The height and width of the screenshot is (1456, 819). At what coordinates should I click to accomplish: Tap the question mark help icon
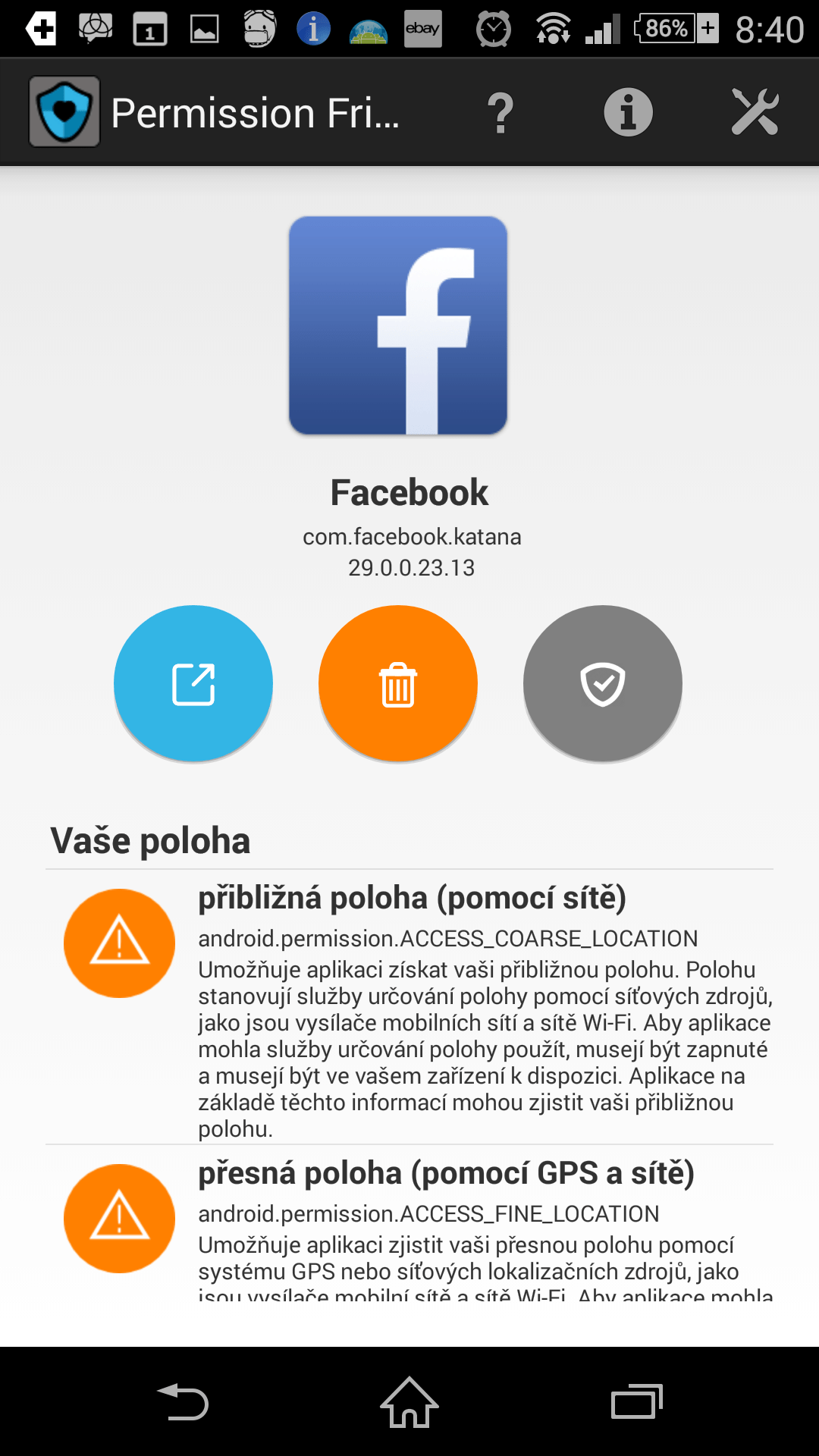500,113
